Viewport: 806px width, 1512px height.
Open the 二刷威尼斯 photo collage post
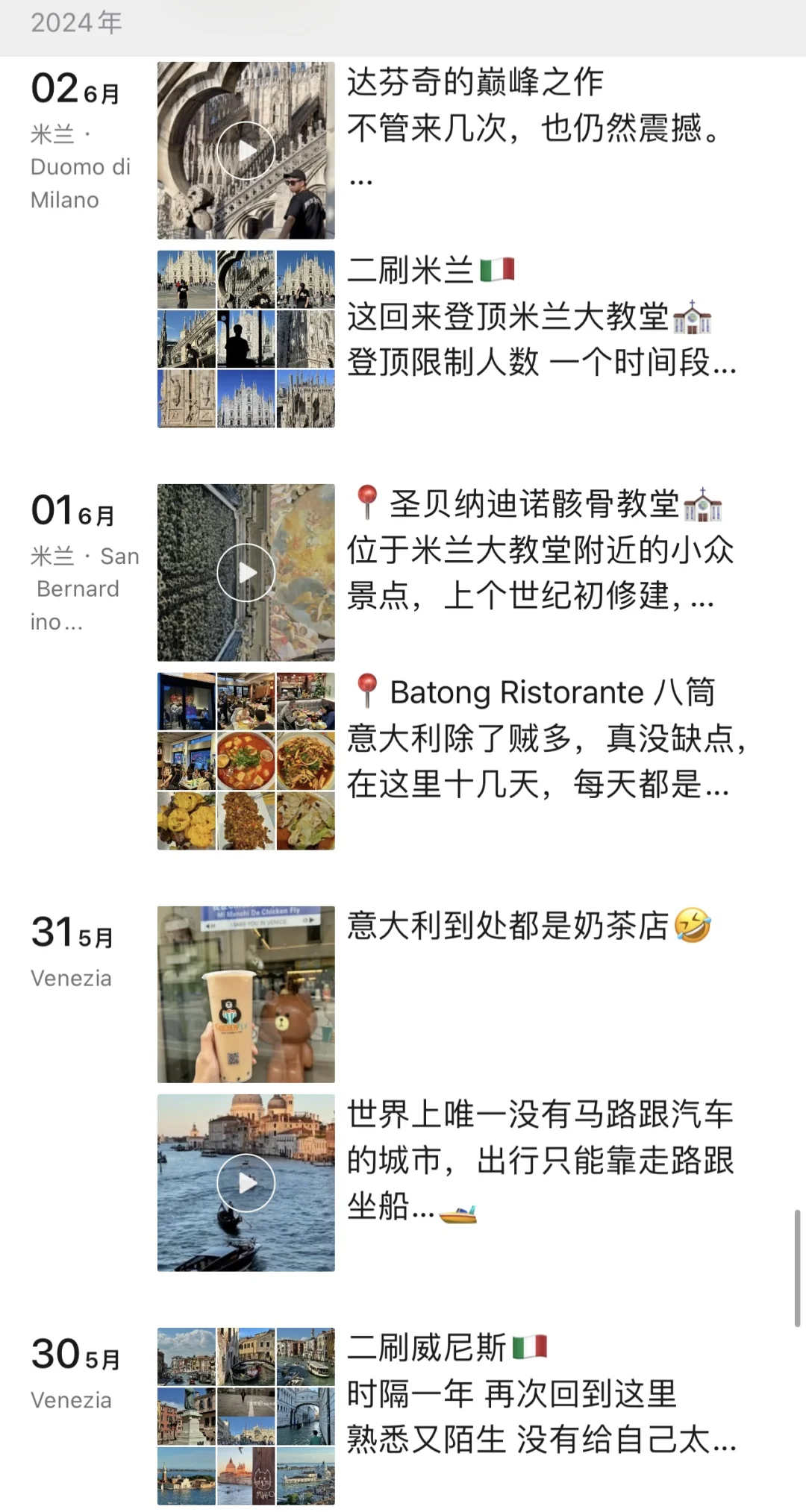pos(246,1416)
